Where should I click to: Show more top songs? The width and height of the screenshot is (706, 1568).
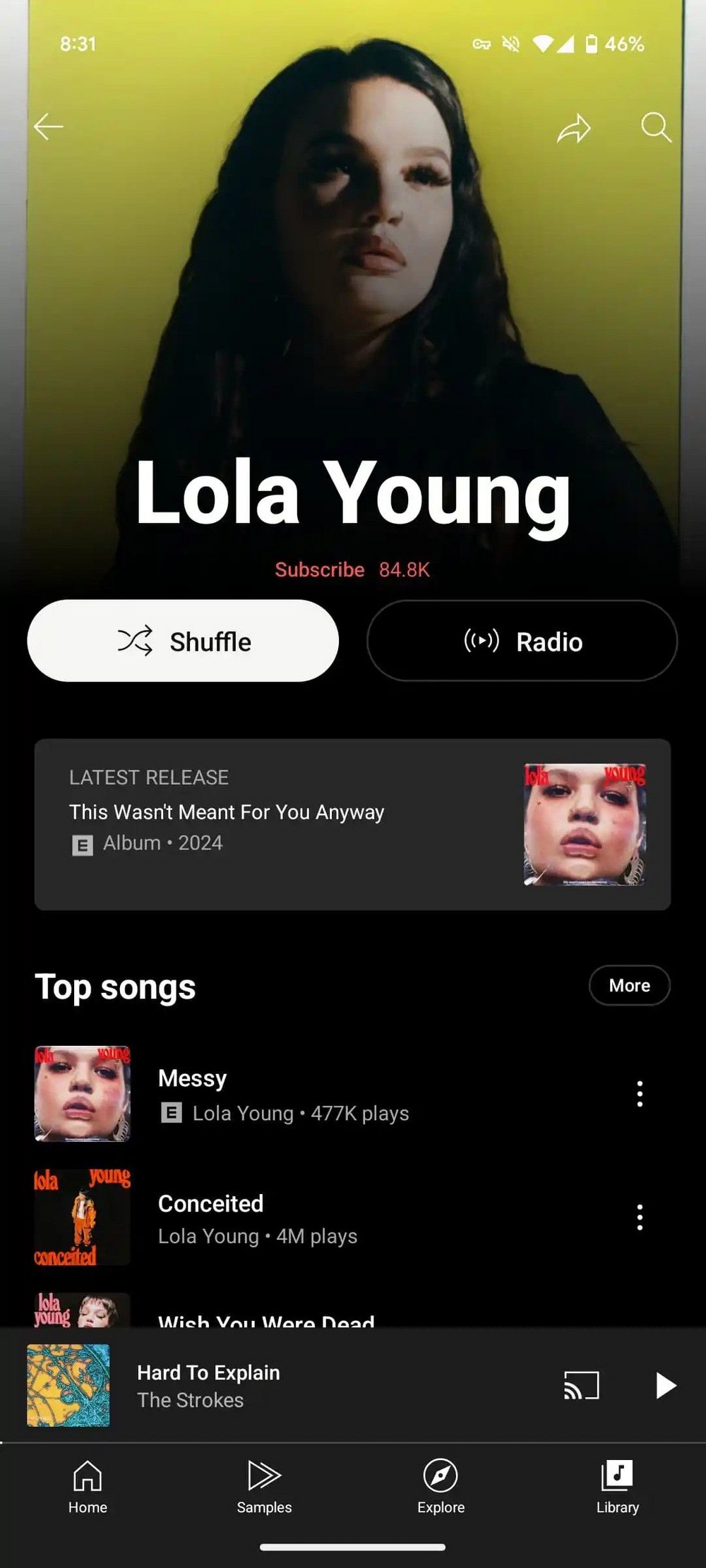(629, 985)
